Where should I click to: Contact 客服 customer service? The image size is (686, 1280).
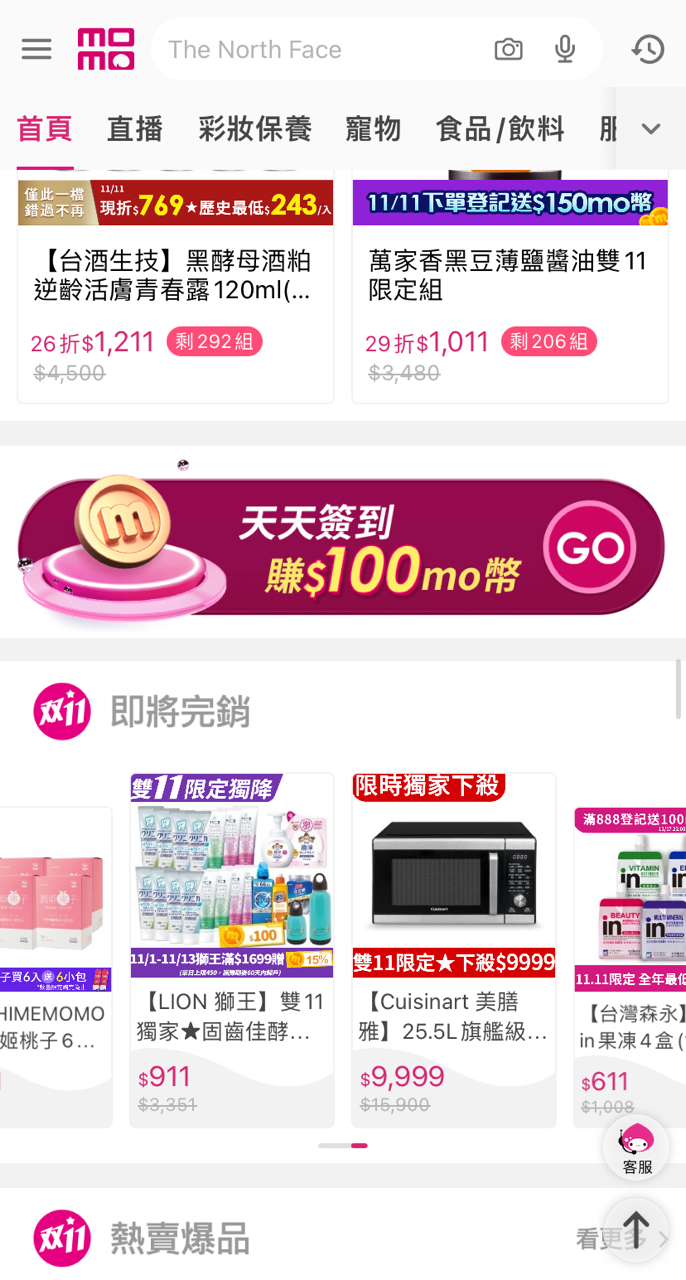[x=637, y=1148]
